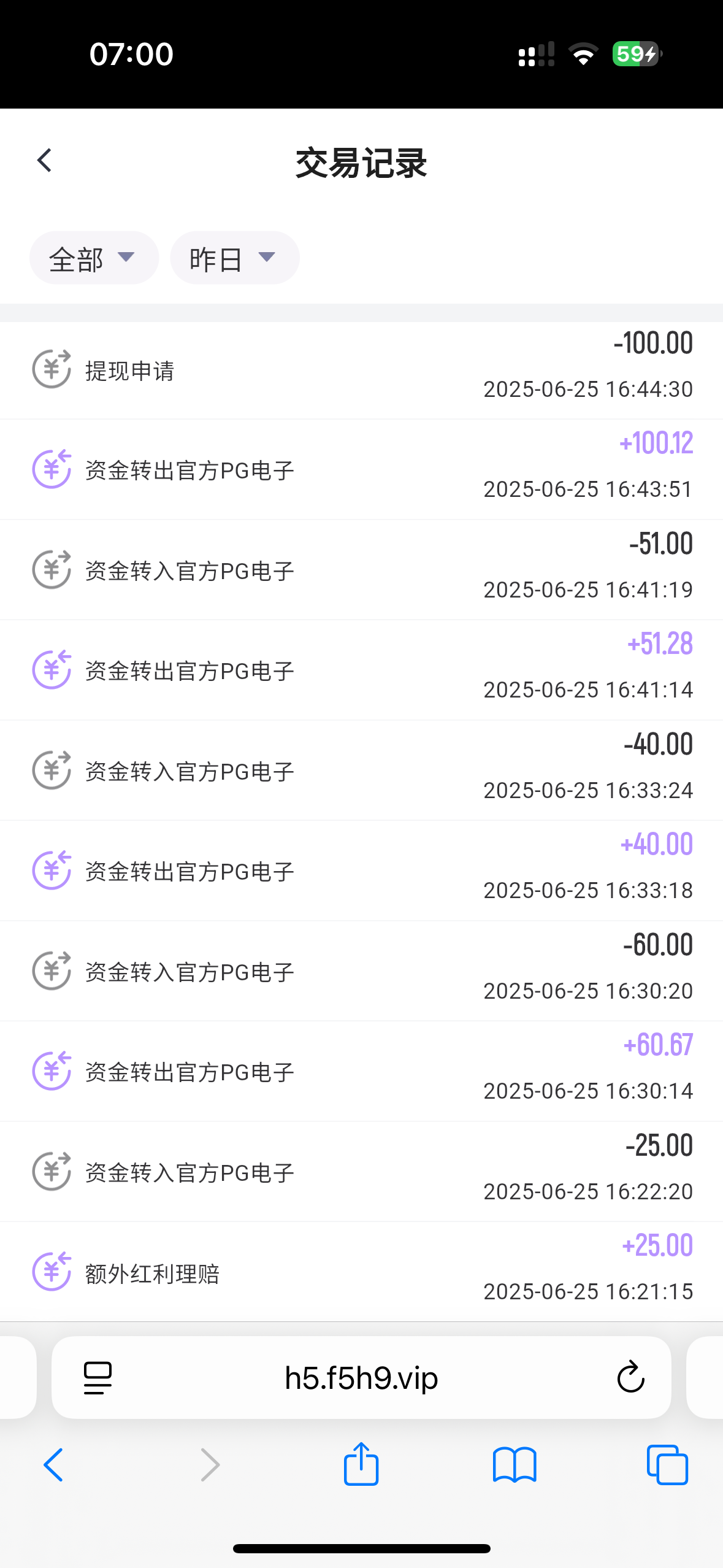Open Safari bookmarks

point(515,1465)
